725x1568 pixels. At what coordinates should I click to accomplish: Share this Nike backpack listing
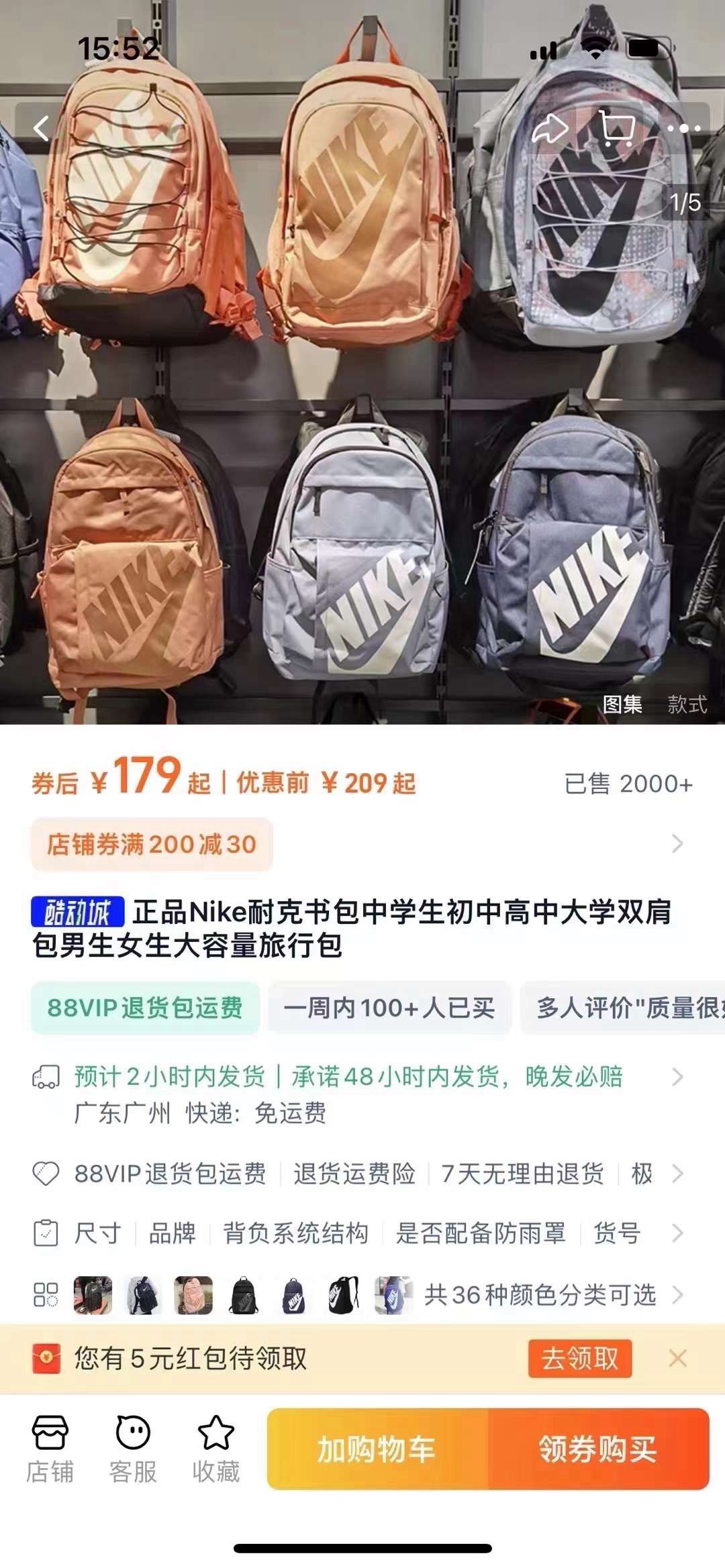pos(550,127)
